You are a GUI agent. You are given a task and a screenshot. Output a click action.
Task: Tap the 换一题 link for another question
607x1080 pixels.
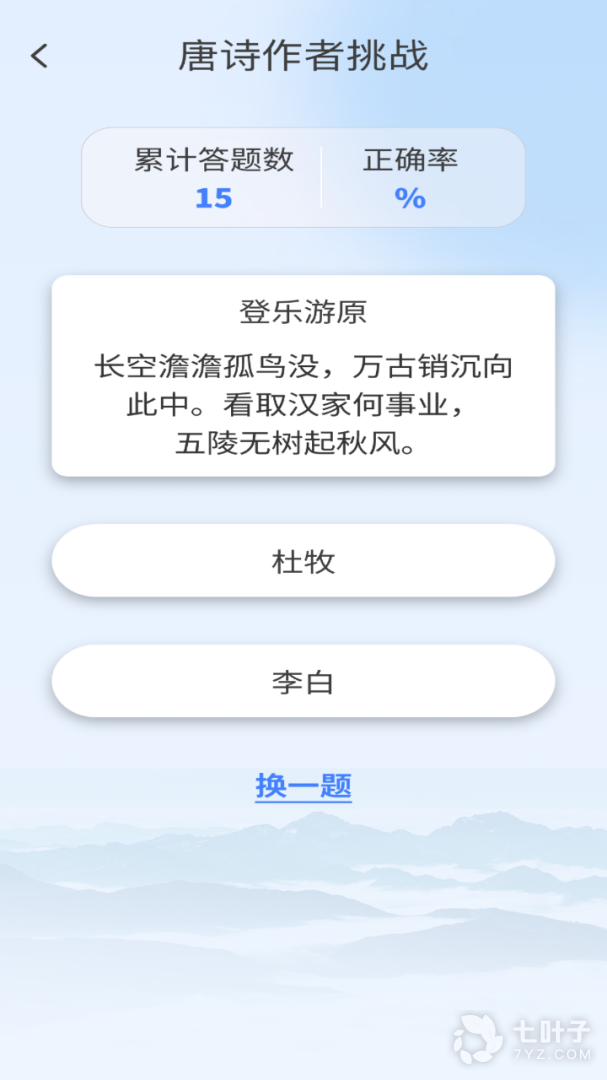pos(303,786)
